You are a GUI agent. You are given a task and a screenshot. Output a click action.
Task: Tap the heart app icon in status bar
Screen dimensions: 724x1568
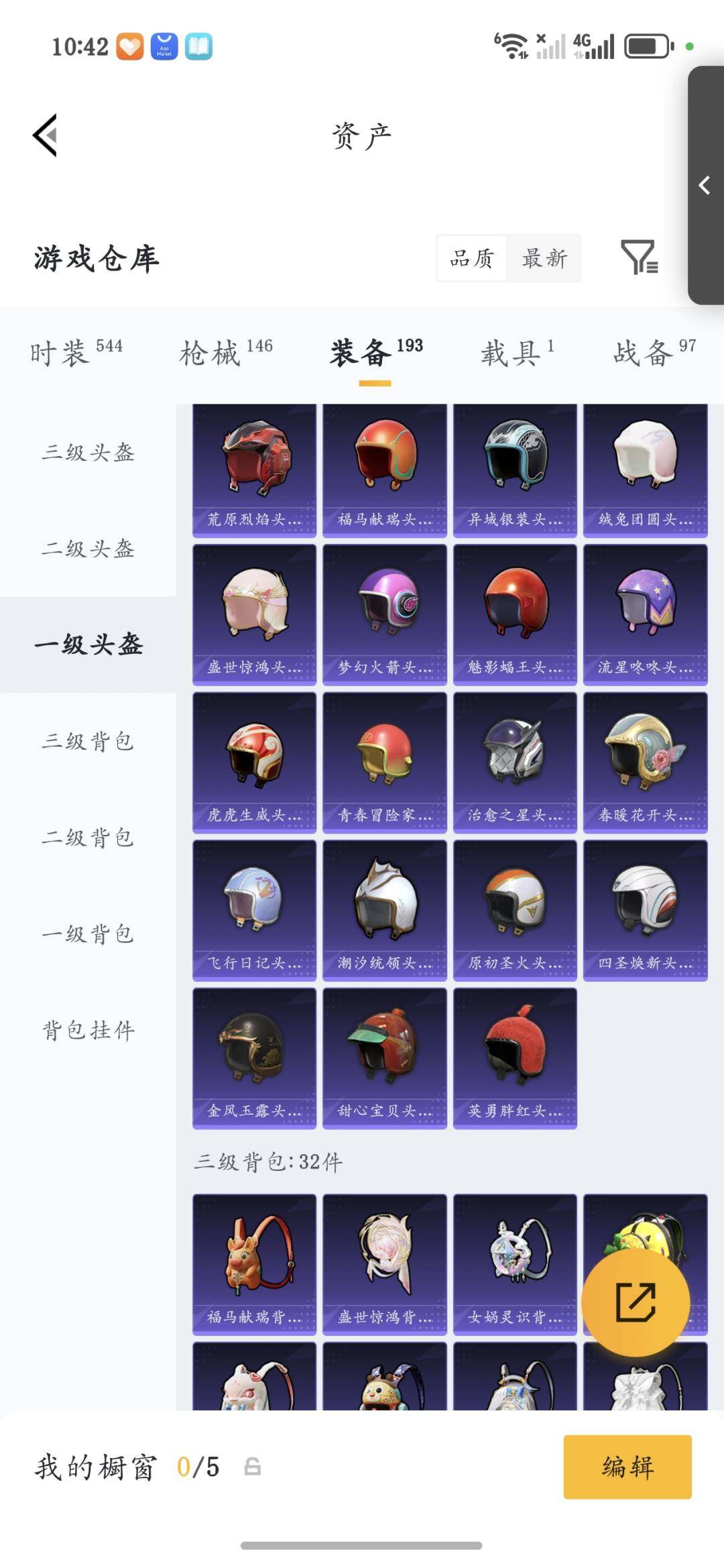pos(129,46)
